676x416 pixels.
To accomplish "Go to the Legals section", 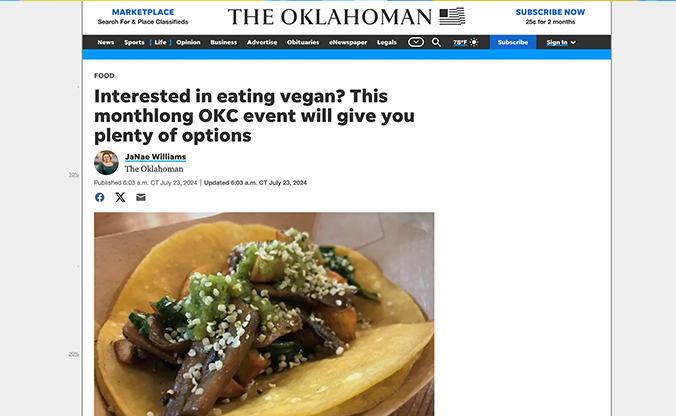I will (387, 42).
